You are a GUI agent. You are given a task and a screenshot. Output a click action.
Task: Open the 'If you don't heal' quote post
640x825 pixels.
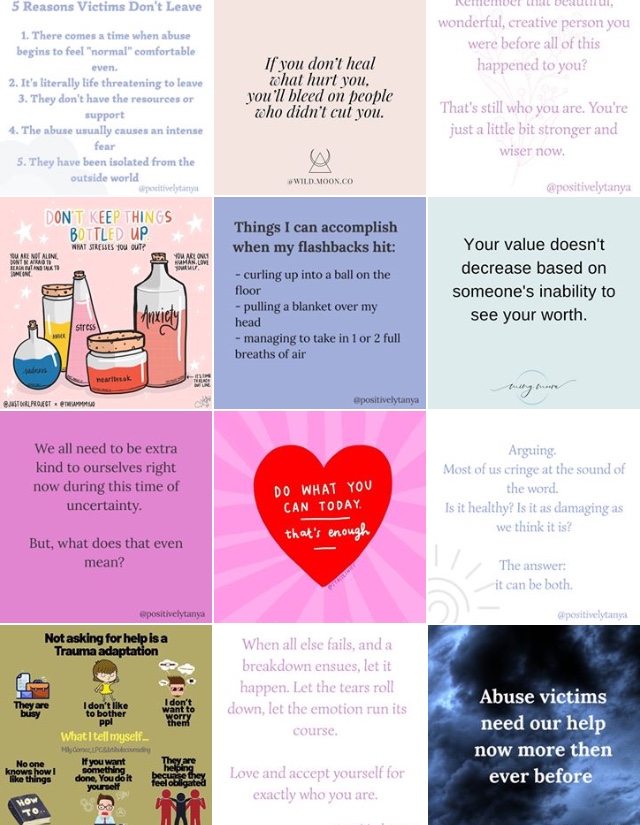[x=320, y=97]
